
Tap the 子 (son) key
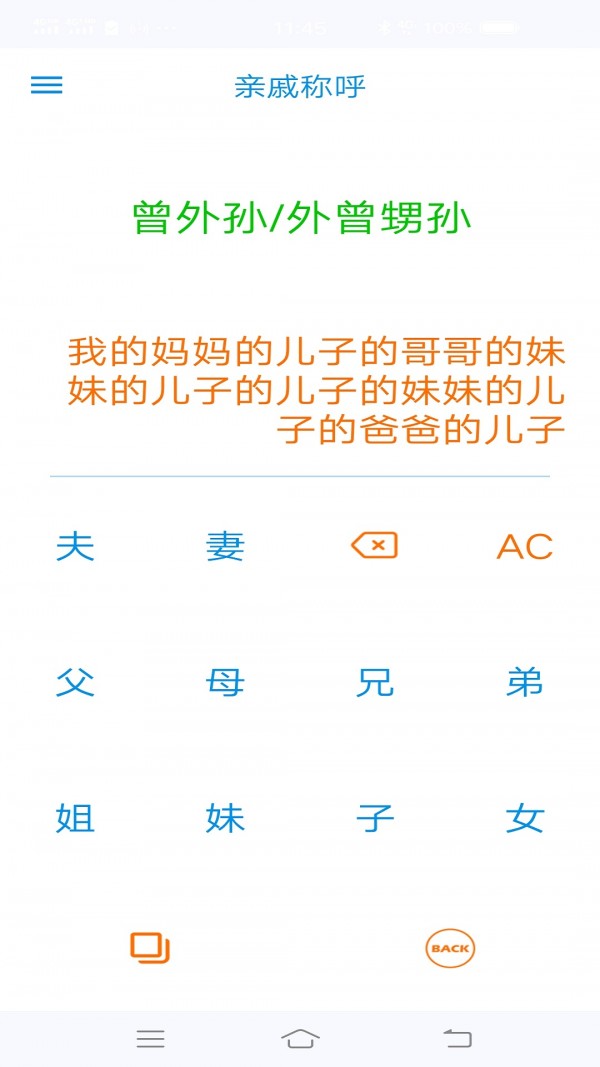(374, 819)
